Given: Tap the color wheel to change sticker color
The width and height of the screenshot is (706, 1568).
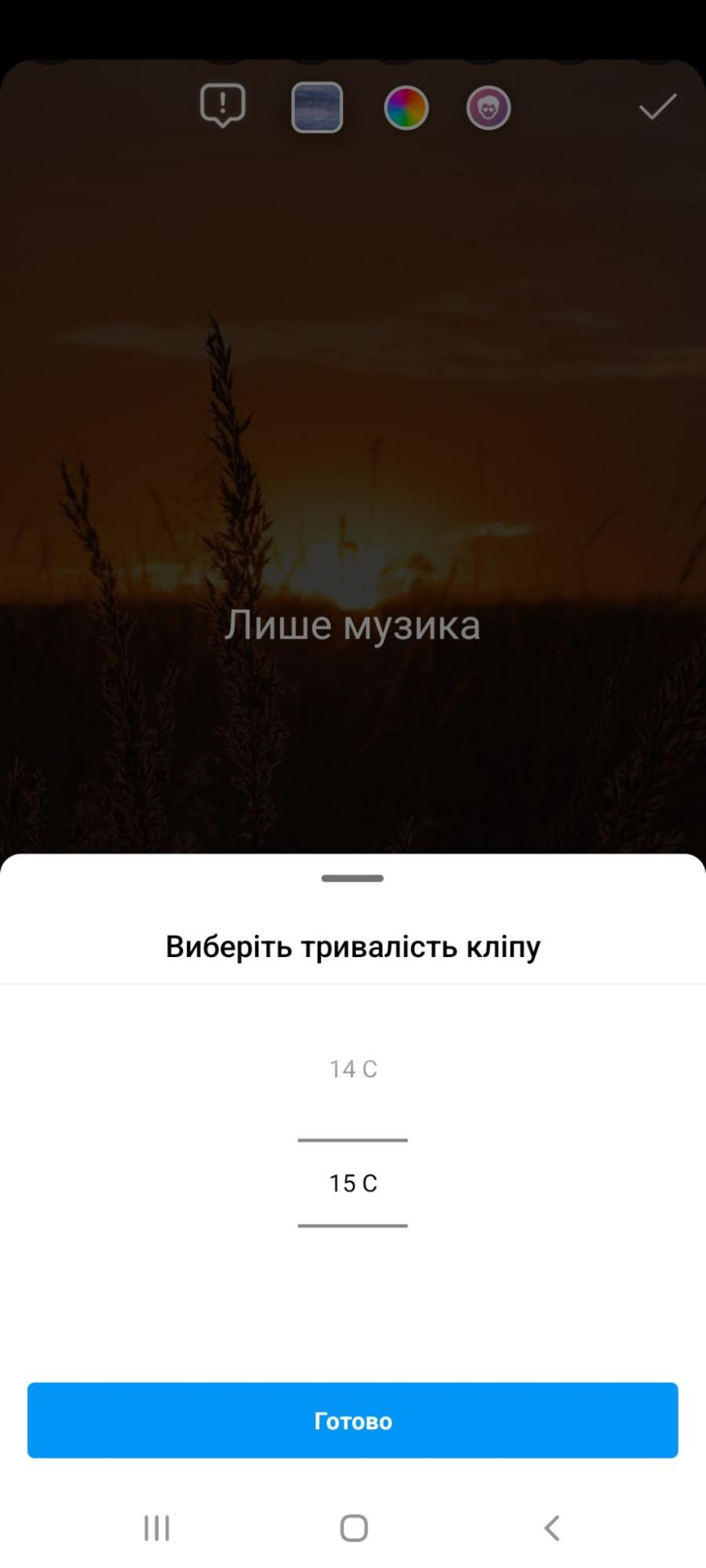Looking at the screenshot, I should click(x=406, y=107).
